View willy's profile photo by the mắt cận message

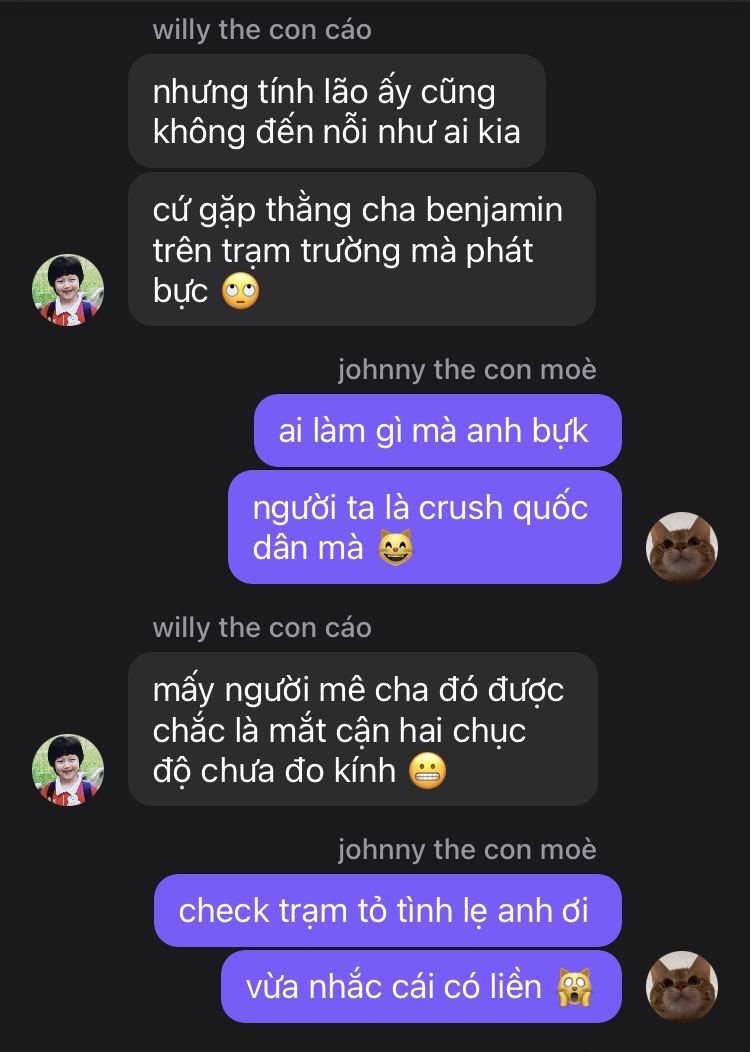68,770
